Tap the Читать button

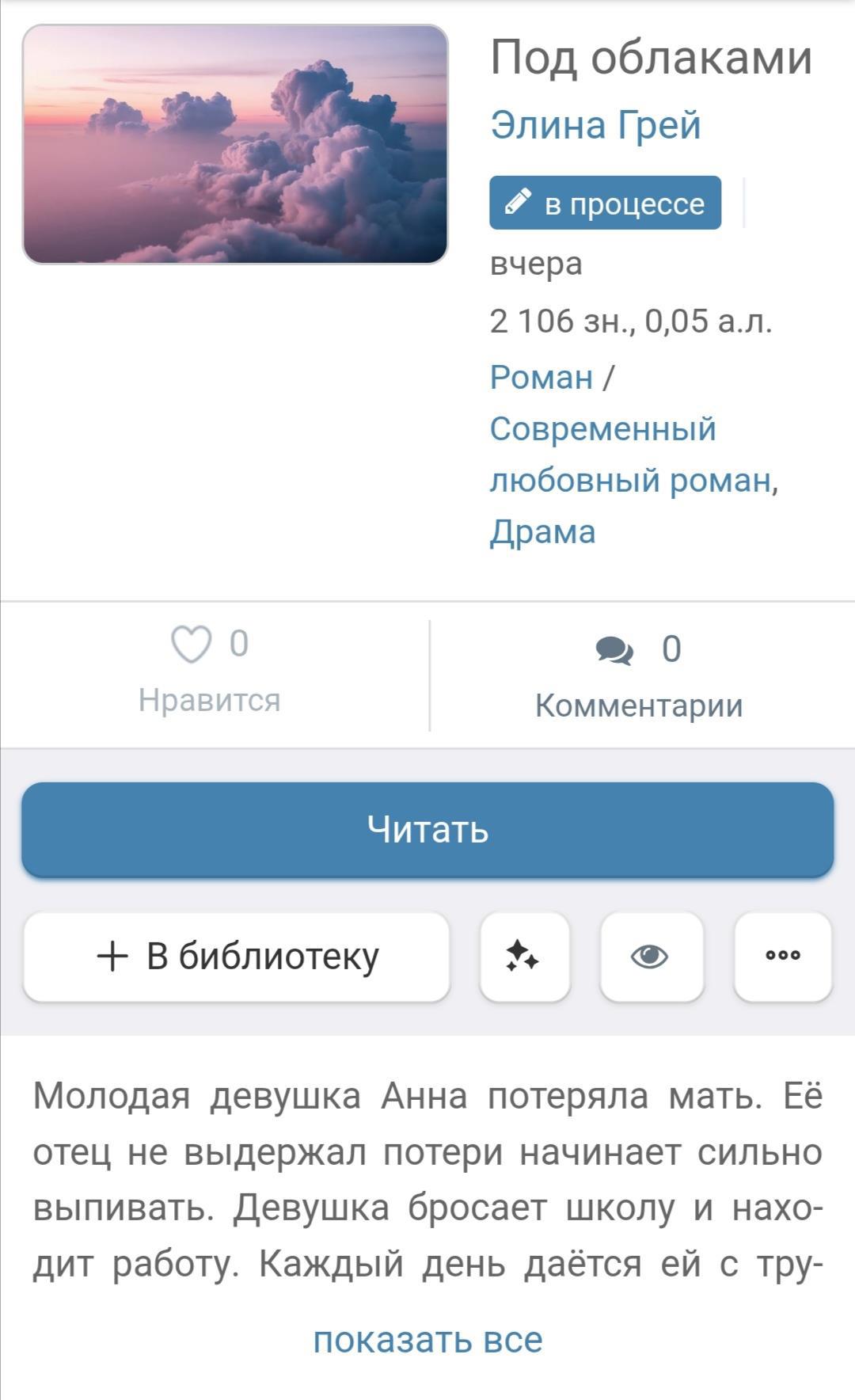pos(427,830)
